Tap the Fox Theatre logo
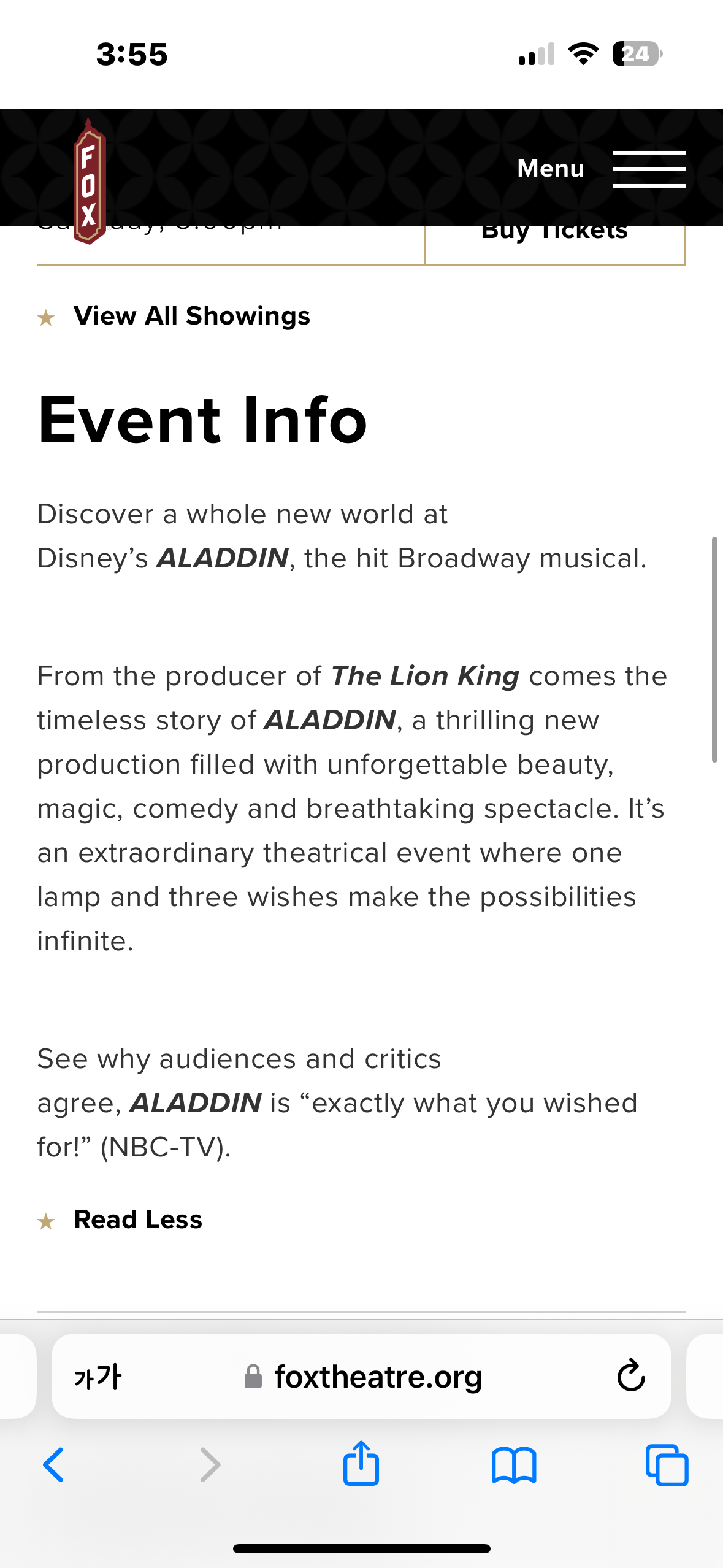 (90, 182)
